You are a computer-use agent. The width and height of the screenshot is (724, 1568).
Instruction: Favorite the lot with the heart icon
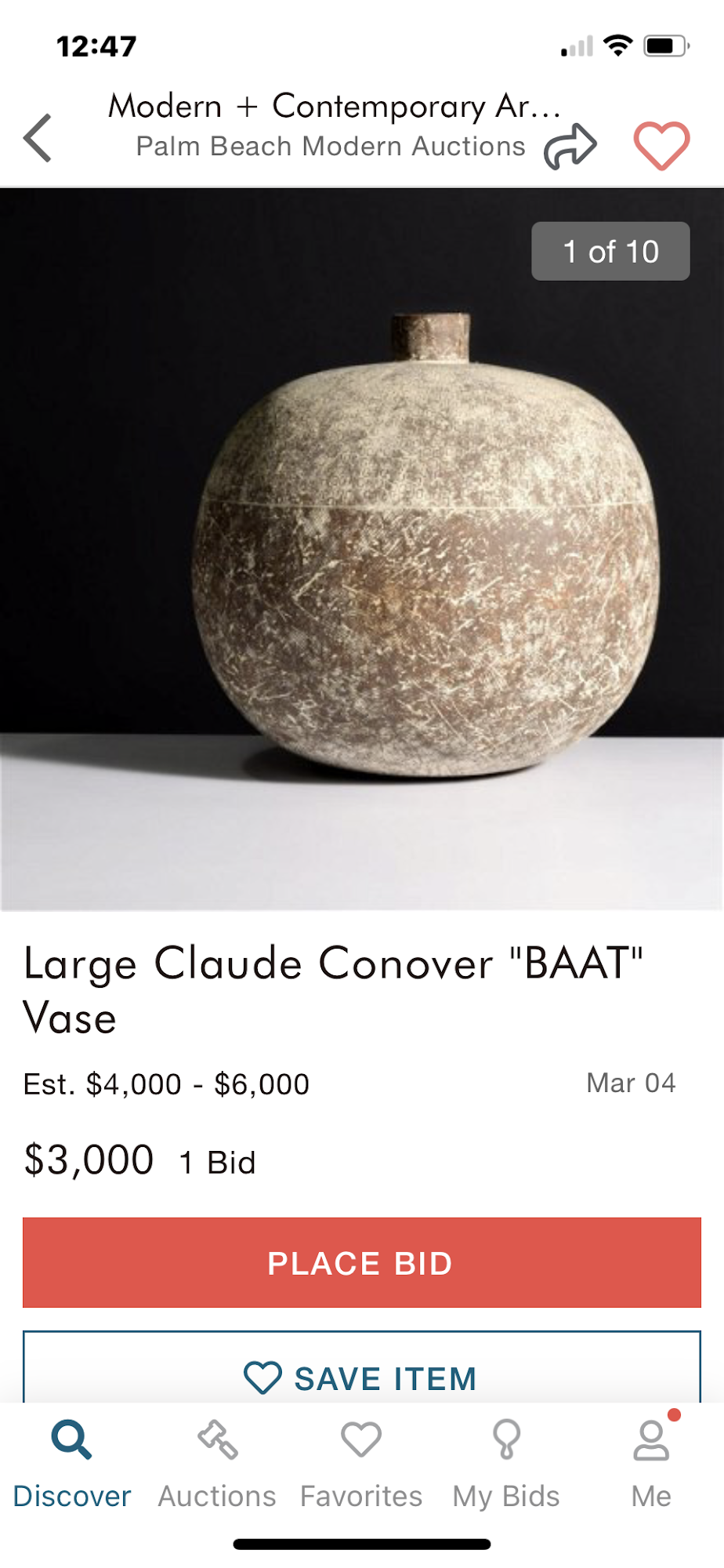click(x=661, y=146)
